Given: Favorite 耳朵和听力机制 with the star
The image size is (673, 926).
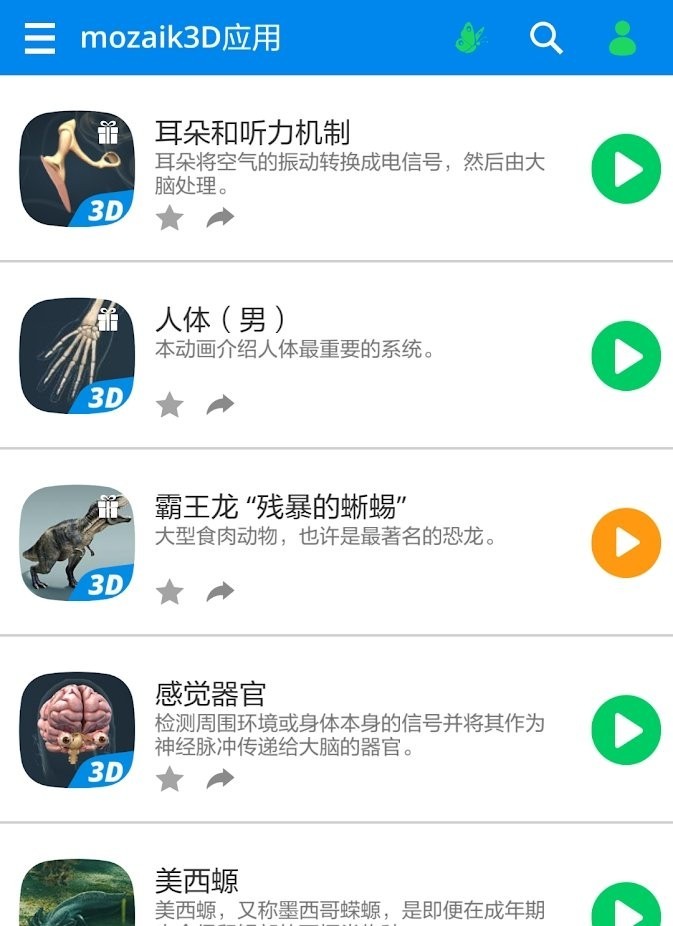Looking at the screenshot, I should [x=170, y=218].
